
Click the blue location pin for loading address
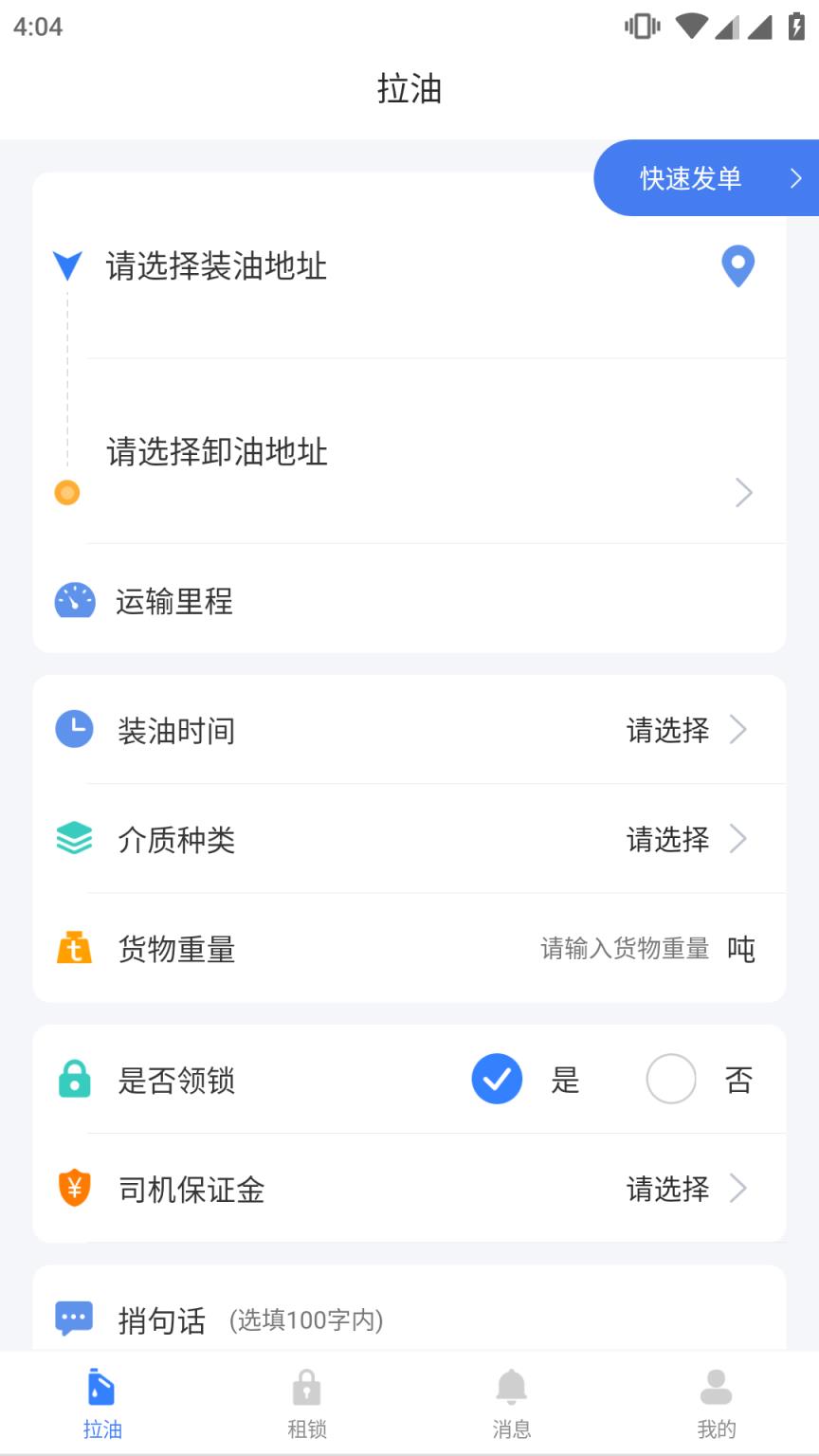click(737, 267)
